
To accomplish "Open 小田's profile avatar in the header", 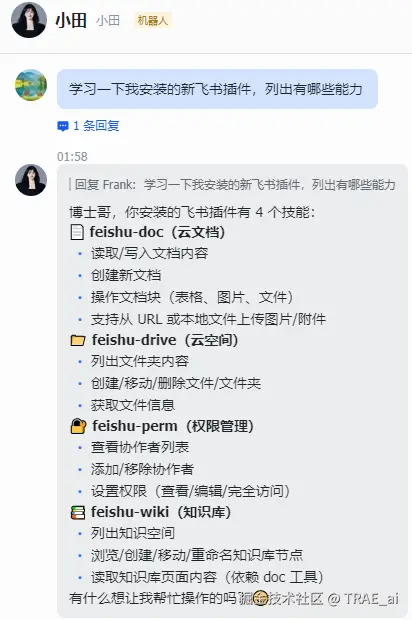I will (29, 20).
